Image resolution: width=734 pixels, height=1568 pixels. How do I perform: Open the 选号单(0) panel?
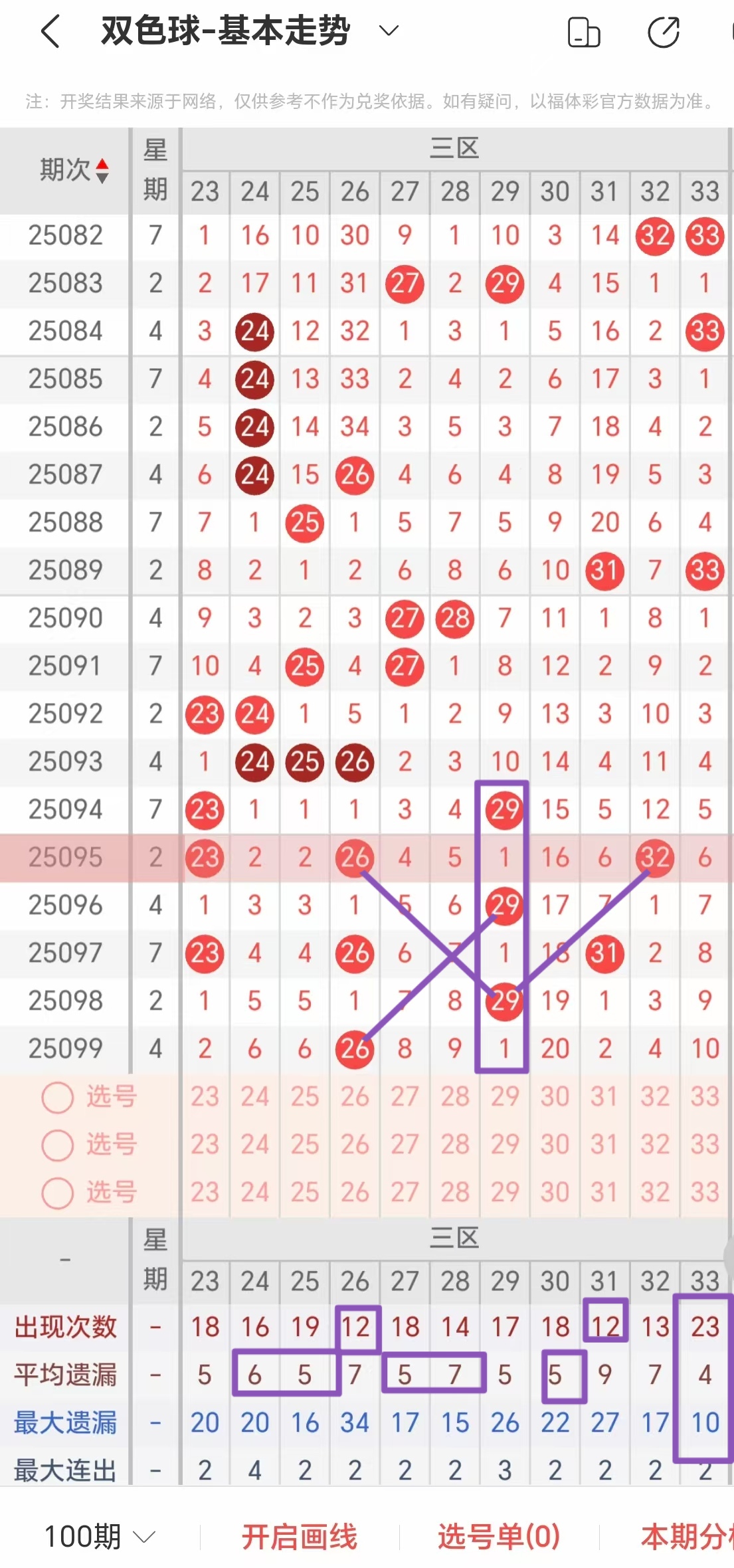click(499, 1535)
